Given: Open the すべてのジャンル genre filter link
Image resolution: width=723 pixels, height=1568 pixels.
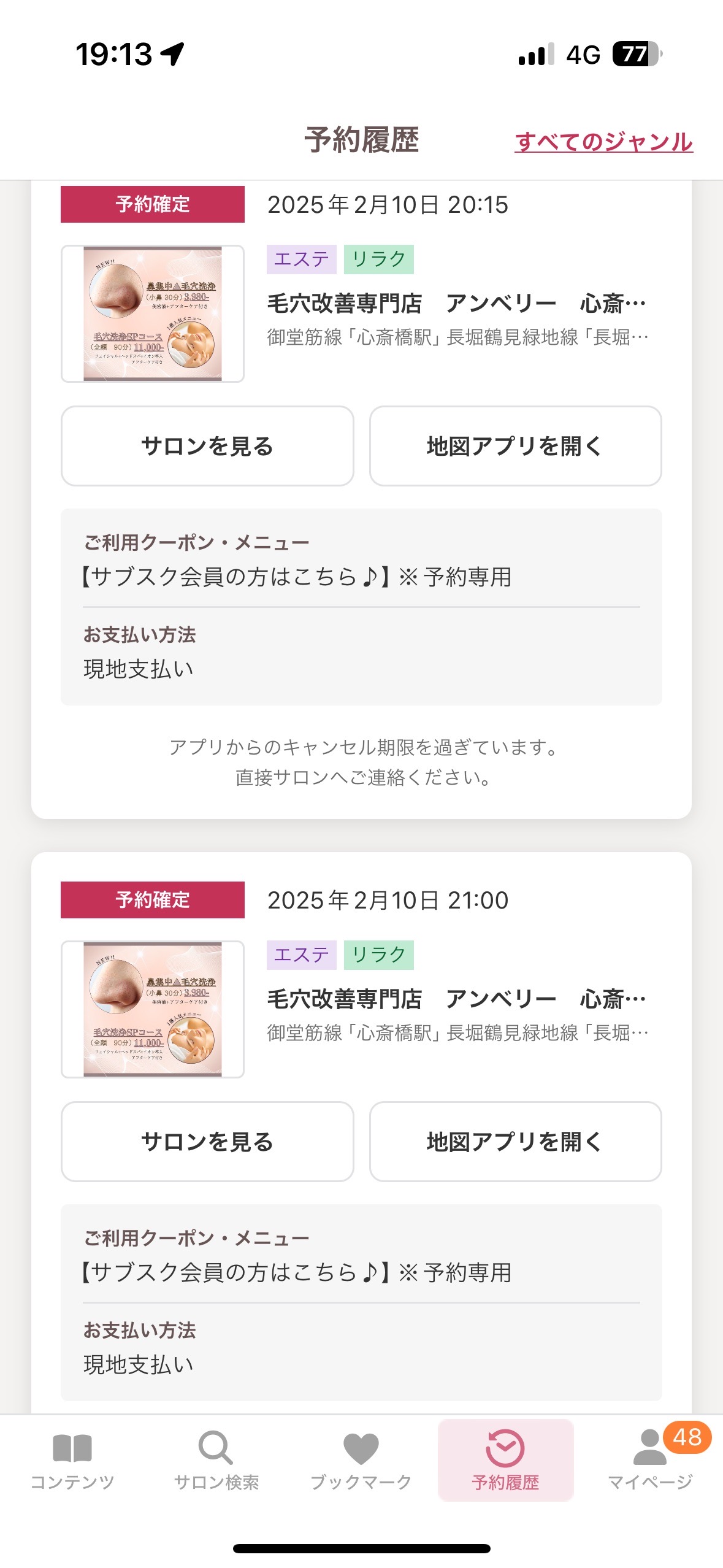Looking at the screenshot, I should coord(603,142).
